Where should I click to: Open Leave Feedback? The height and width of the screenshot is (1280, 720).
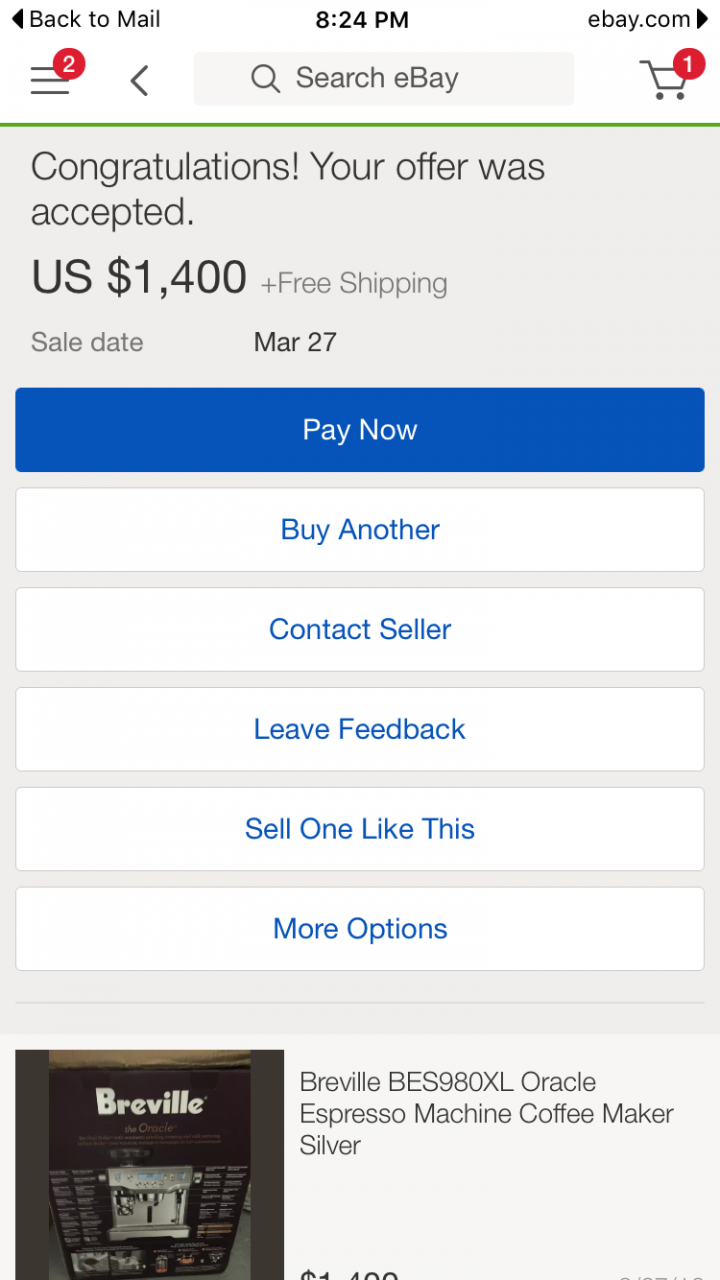[360, 730]
